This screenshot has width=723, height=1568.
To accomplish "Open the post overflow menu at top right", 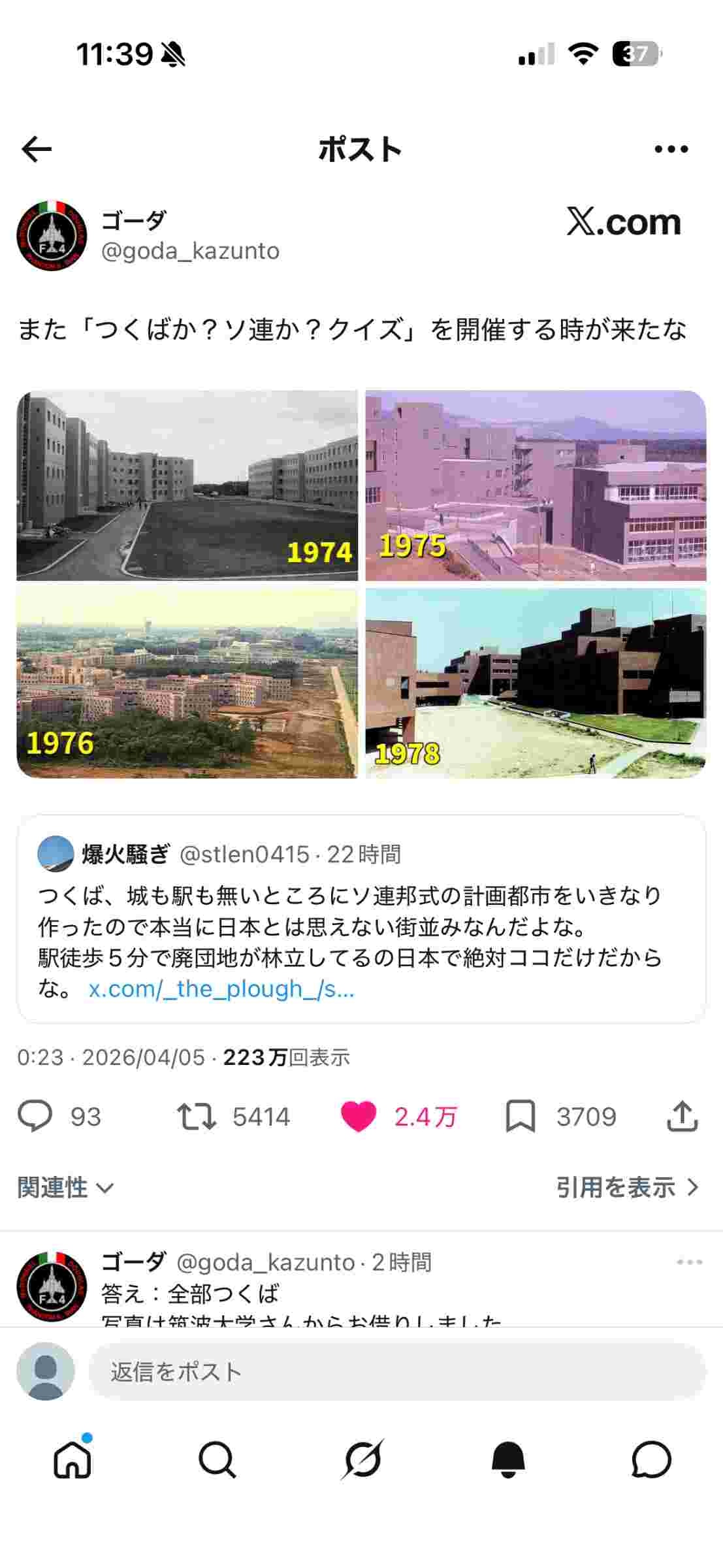I will tap(671, 148).
